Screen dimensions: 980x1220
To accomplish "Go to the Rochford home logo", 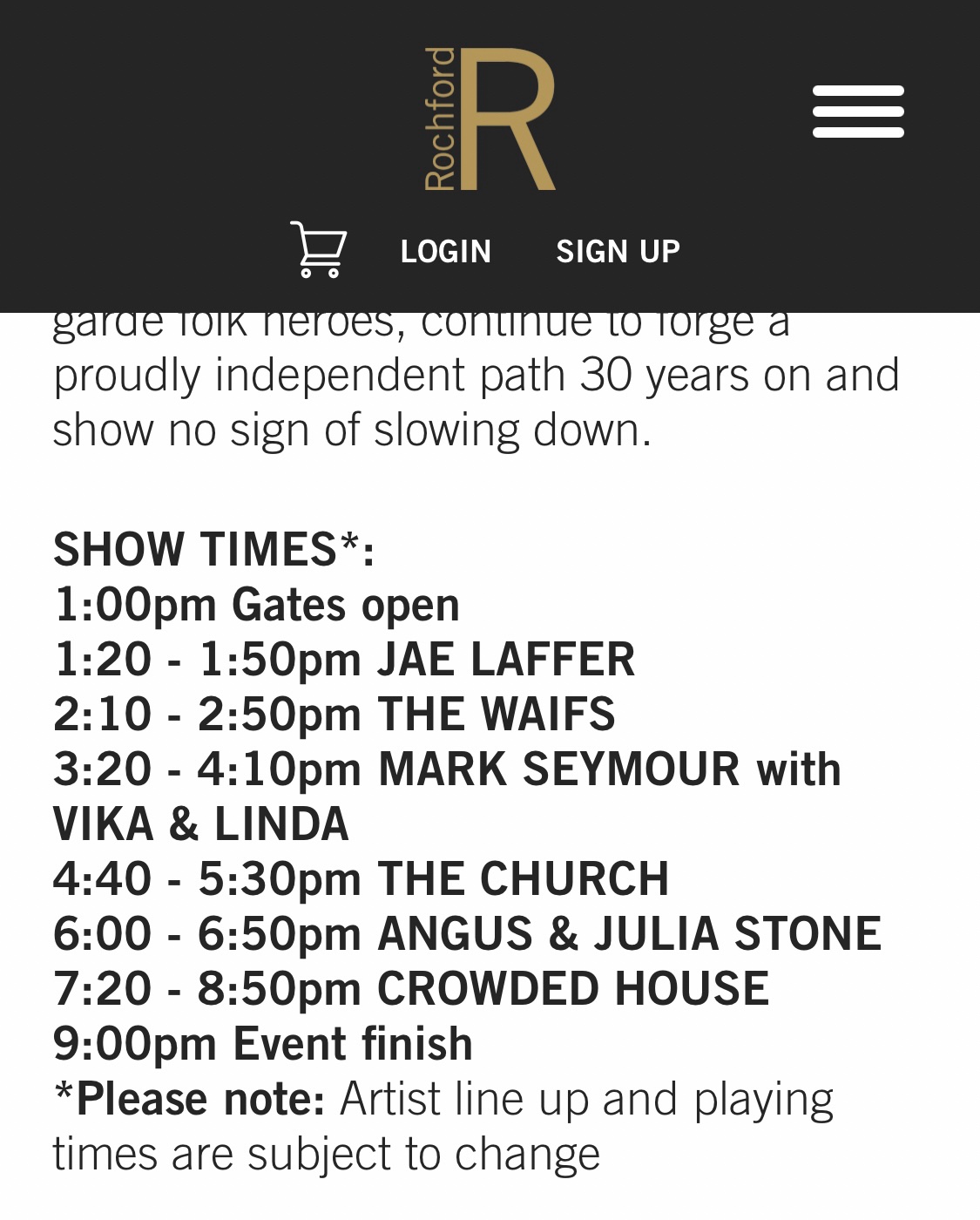I will 489,119.
